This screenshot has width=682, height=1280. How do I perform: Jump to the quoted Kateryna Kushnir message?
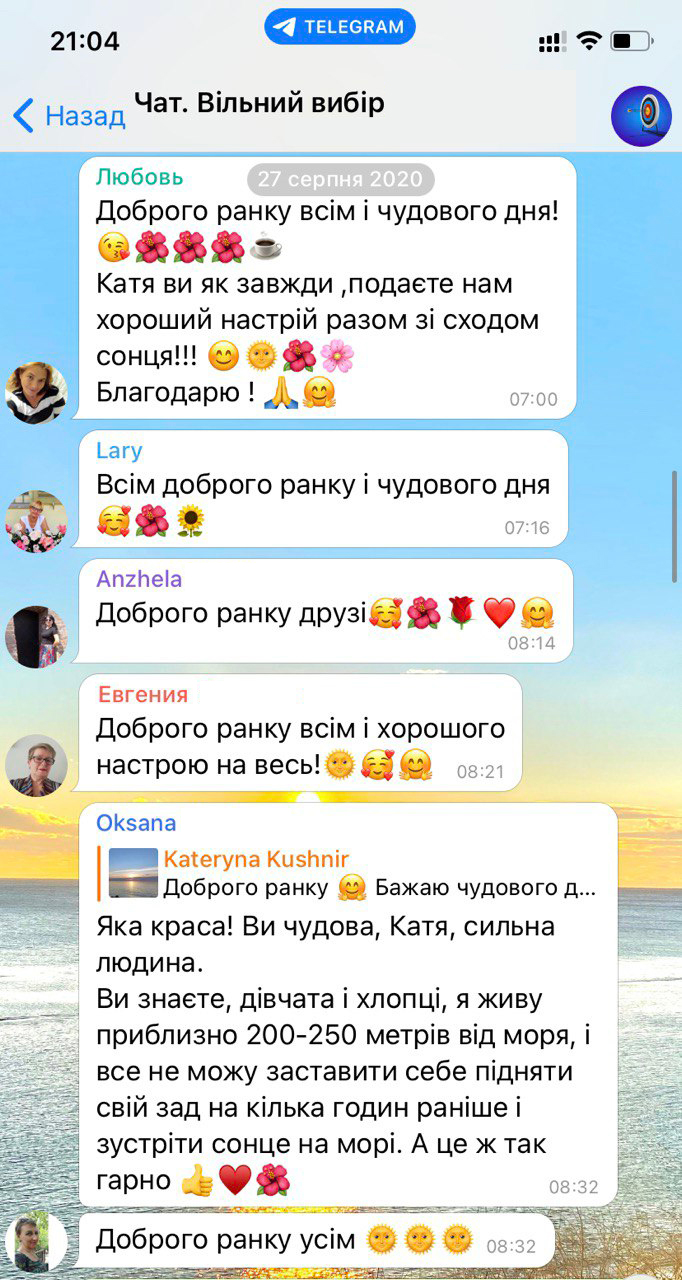pos(352,873)
